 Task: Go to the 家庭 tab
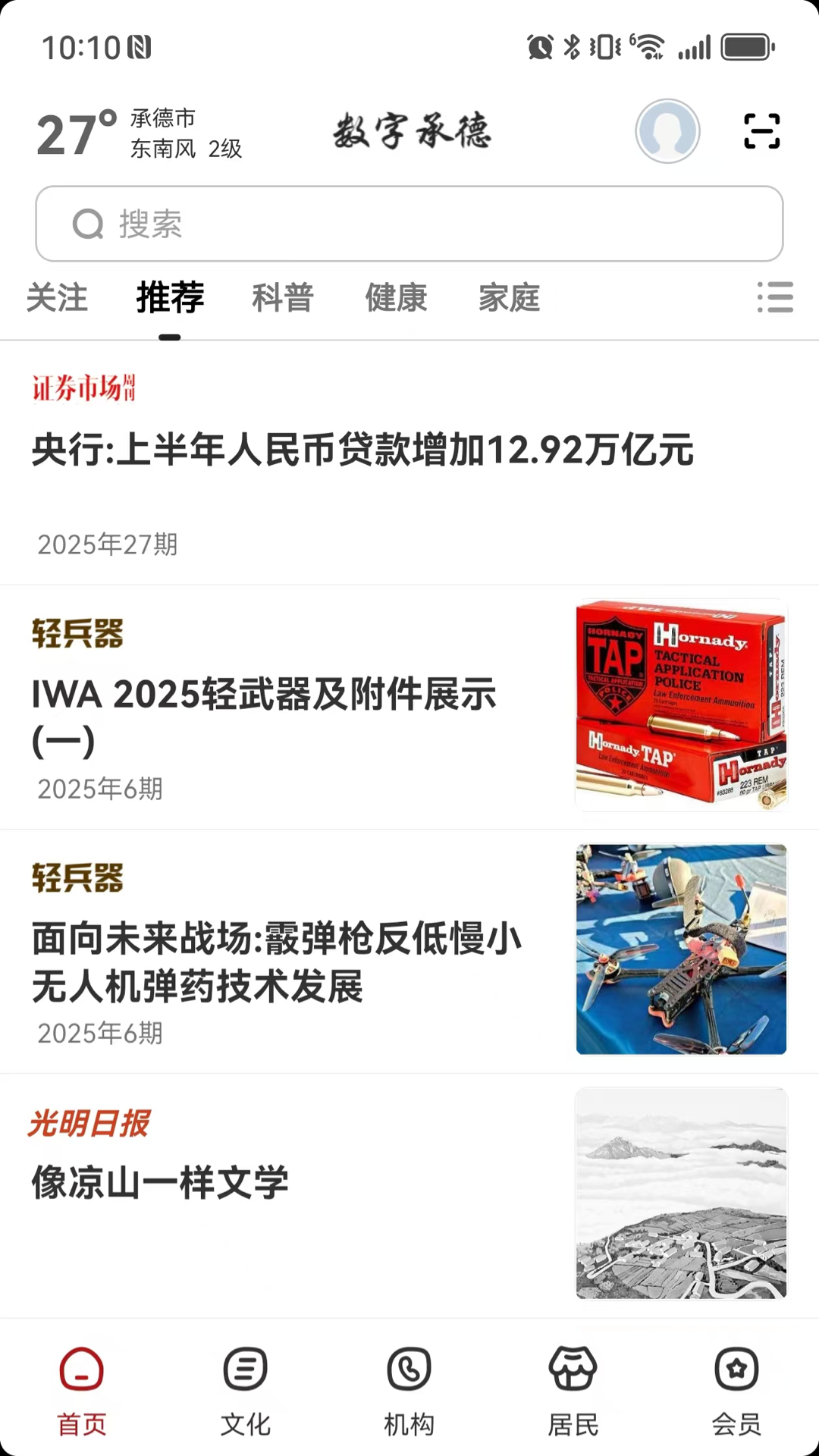point(509,297)
